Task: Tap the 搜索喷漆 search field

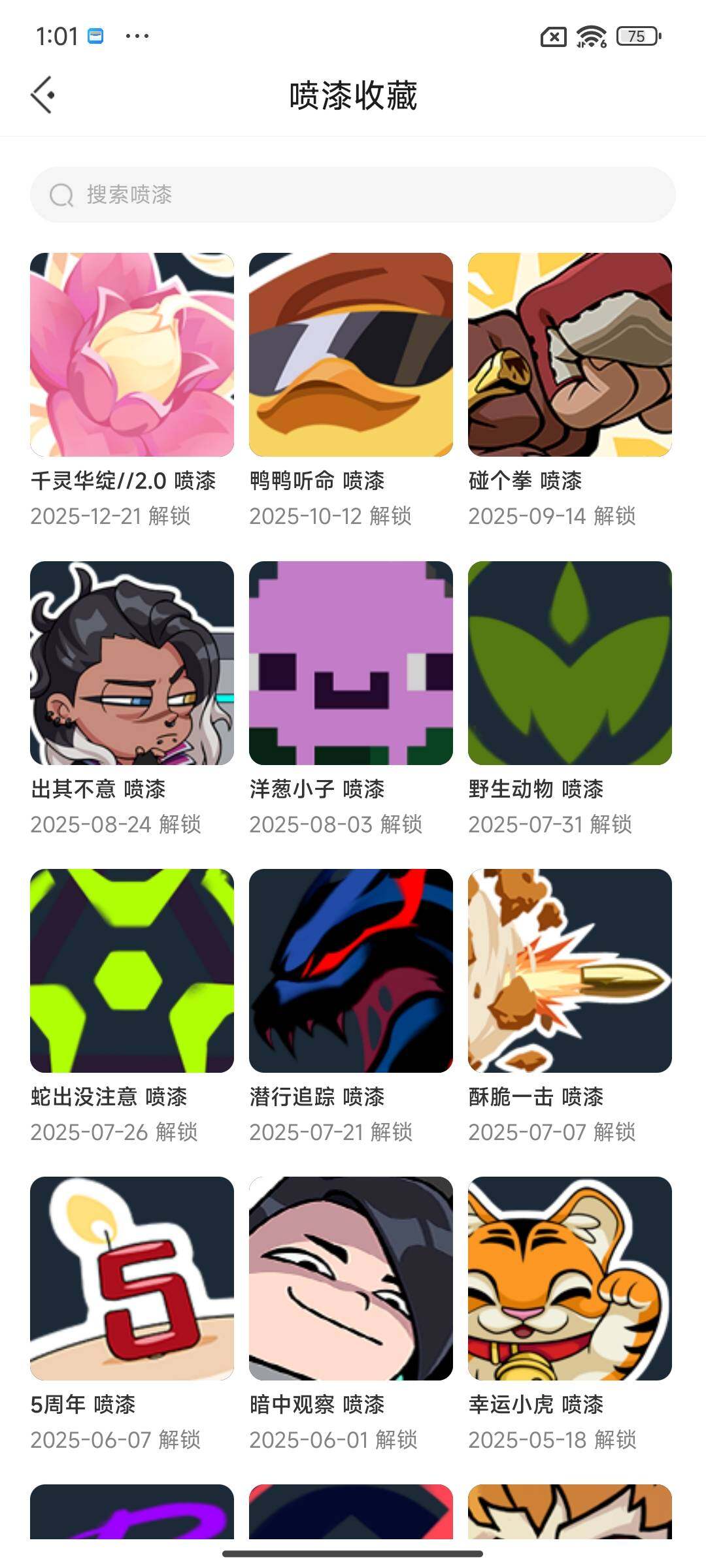Action: [x=353, y=195]
